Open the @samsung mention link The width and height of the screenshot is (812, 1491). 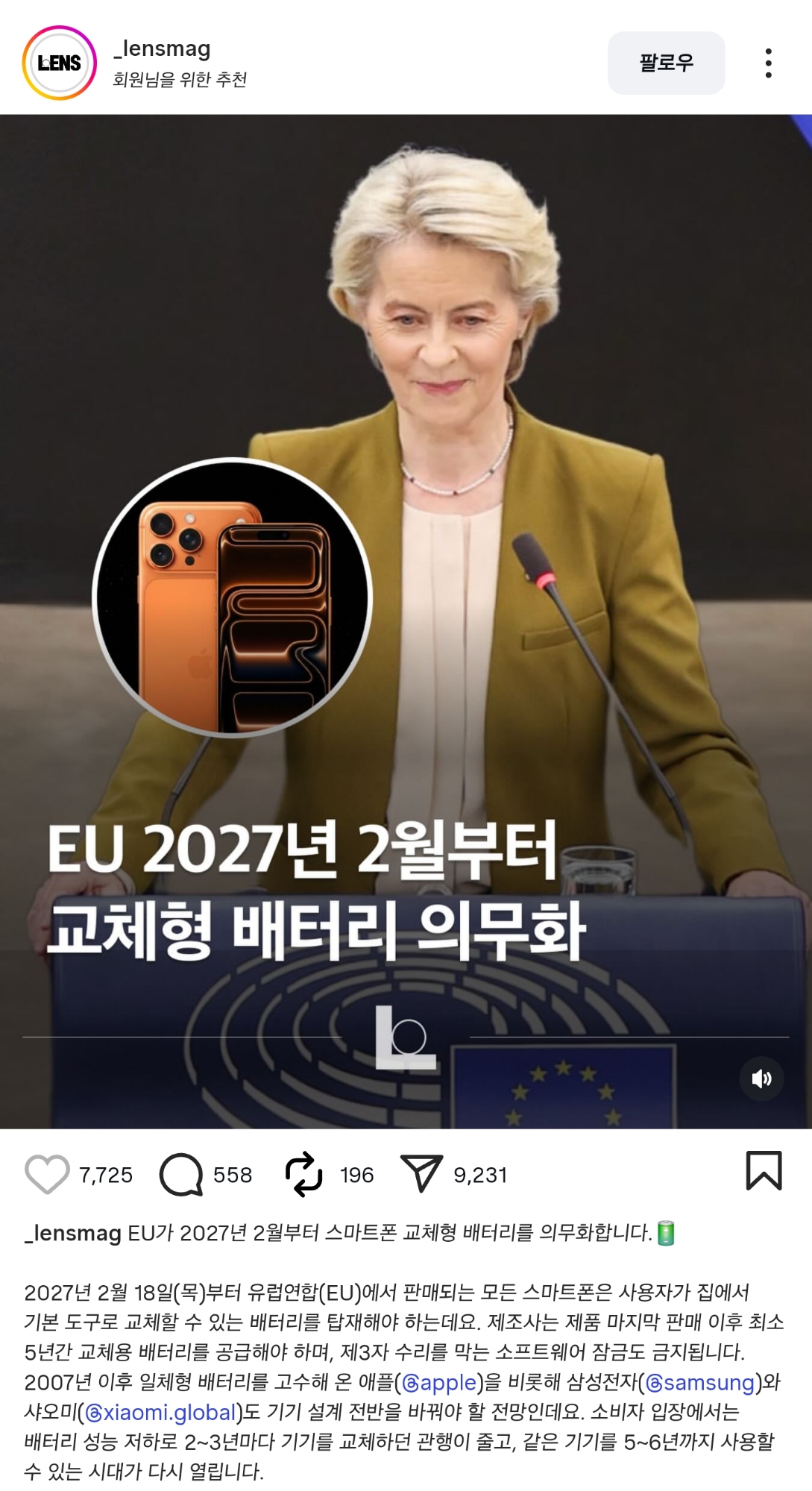pos(700,1382)
